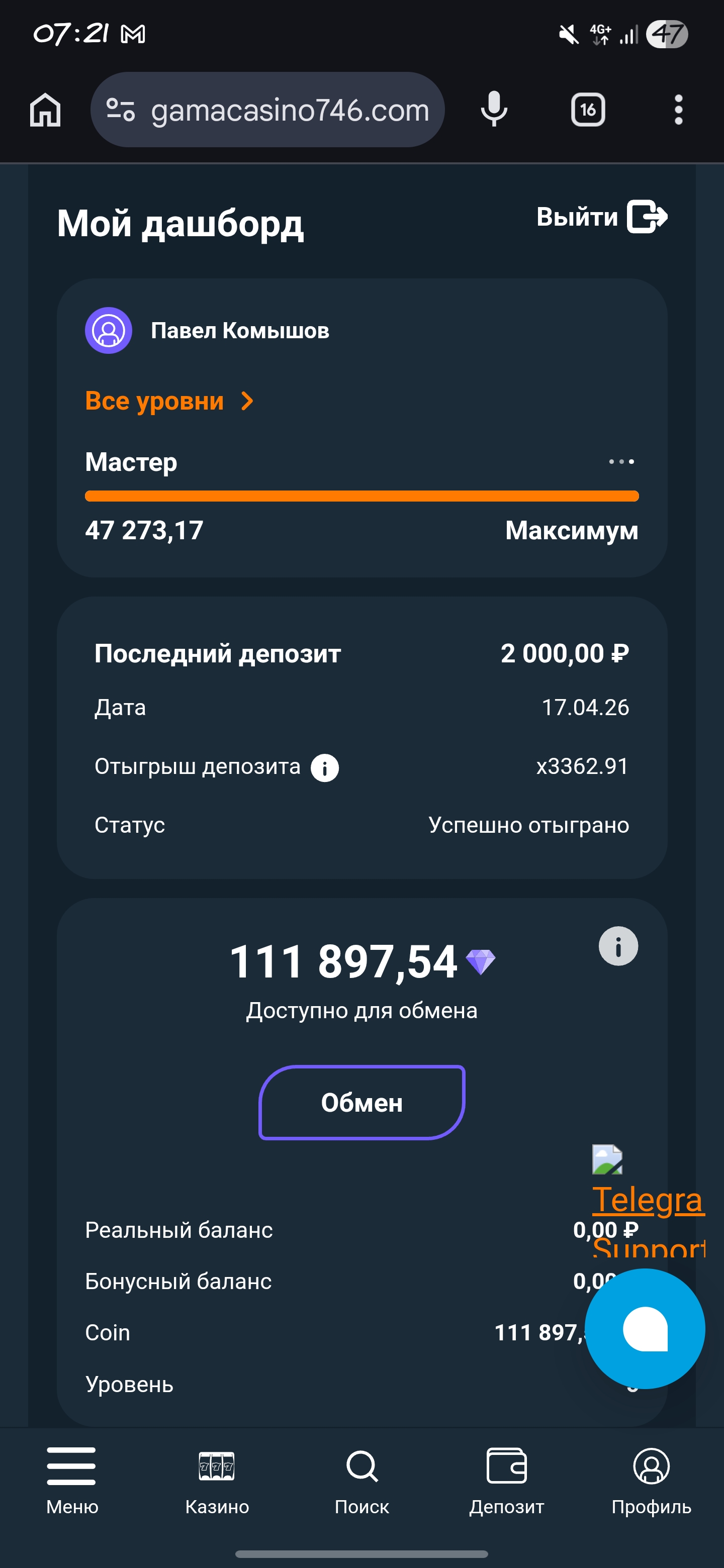Open the live chat bubble

coord(645,1329)
